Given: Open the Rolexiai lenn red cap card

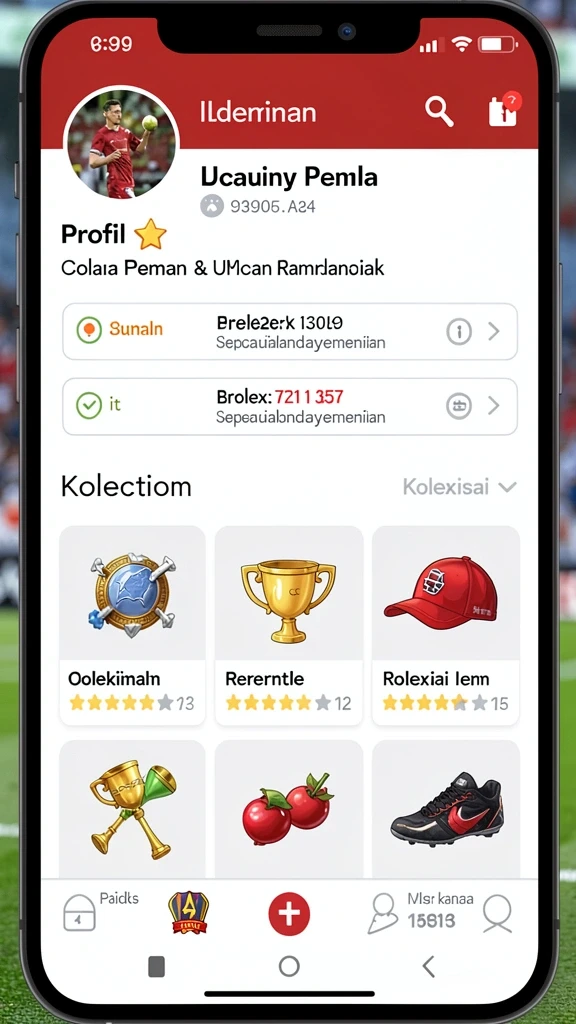Looking at the screenshot, I should pos(446,625).
